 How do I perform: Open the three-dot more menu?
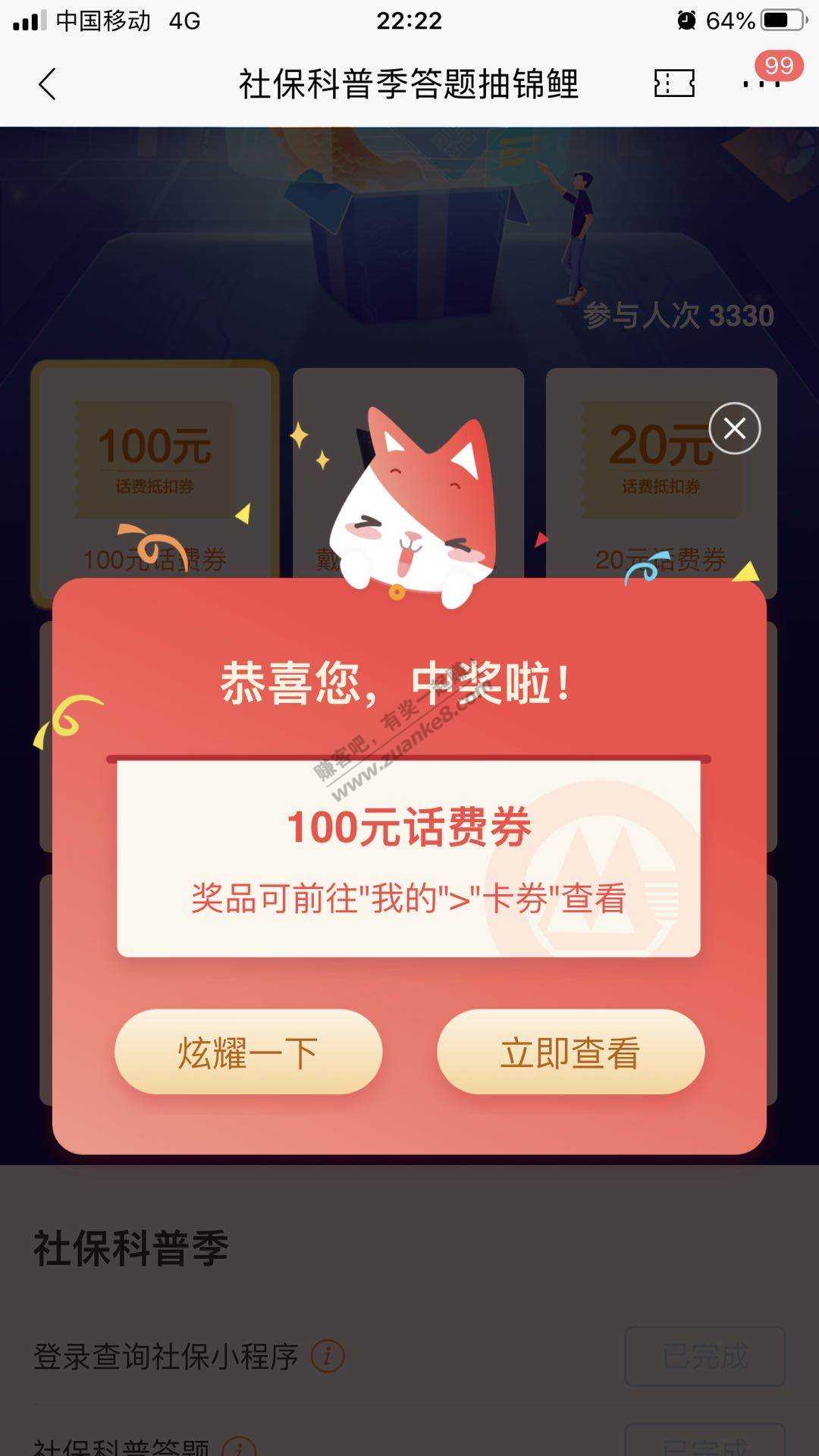click(x=761, y=83)
